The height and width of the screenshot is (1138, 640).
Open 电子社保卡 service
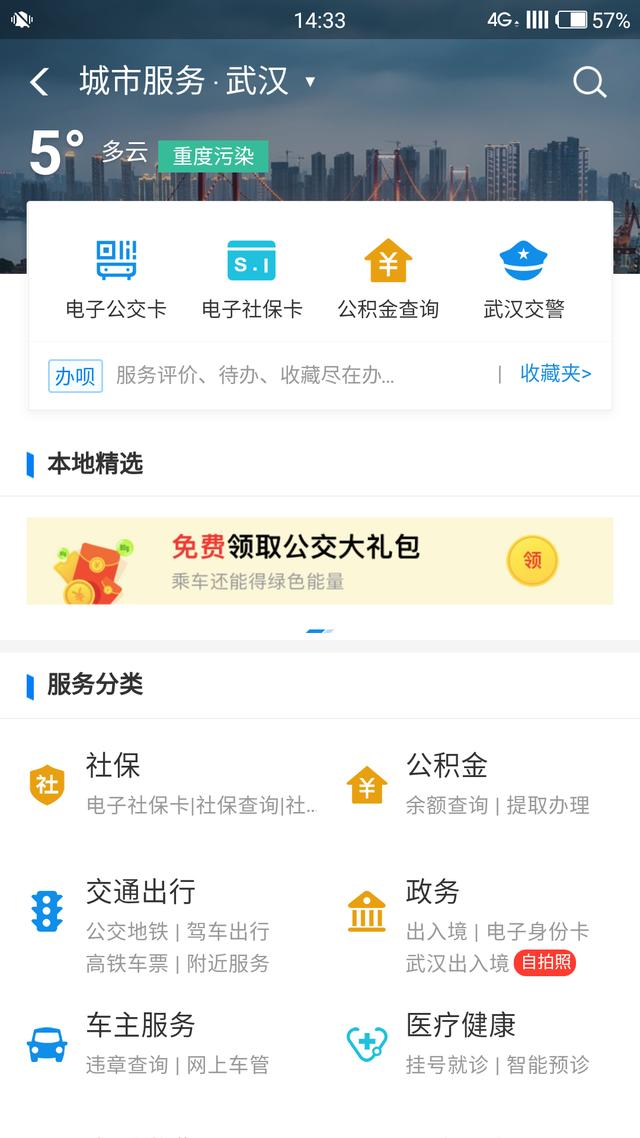pos(252,280)
